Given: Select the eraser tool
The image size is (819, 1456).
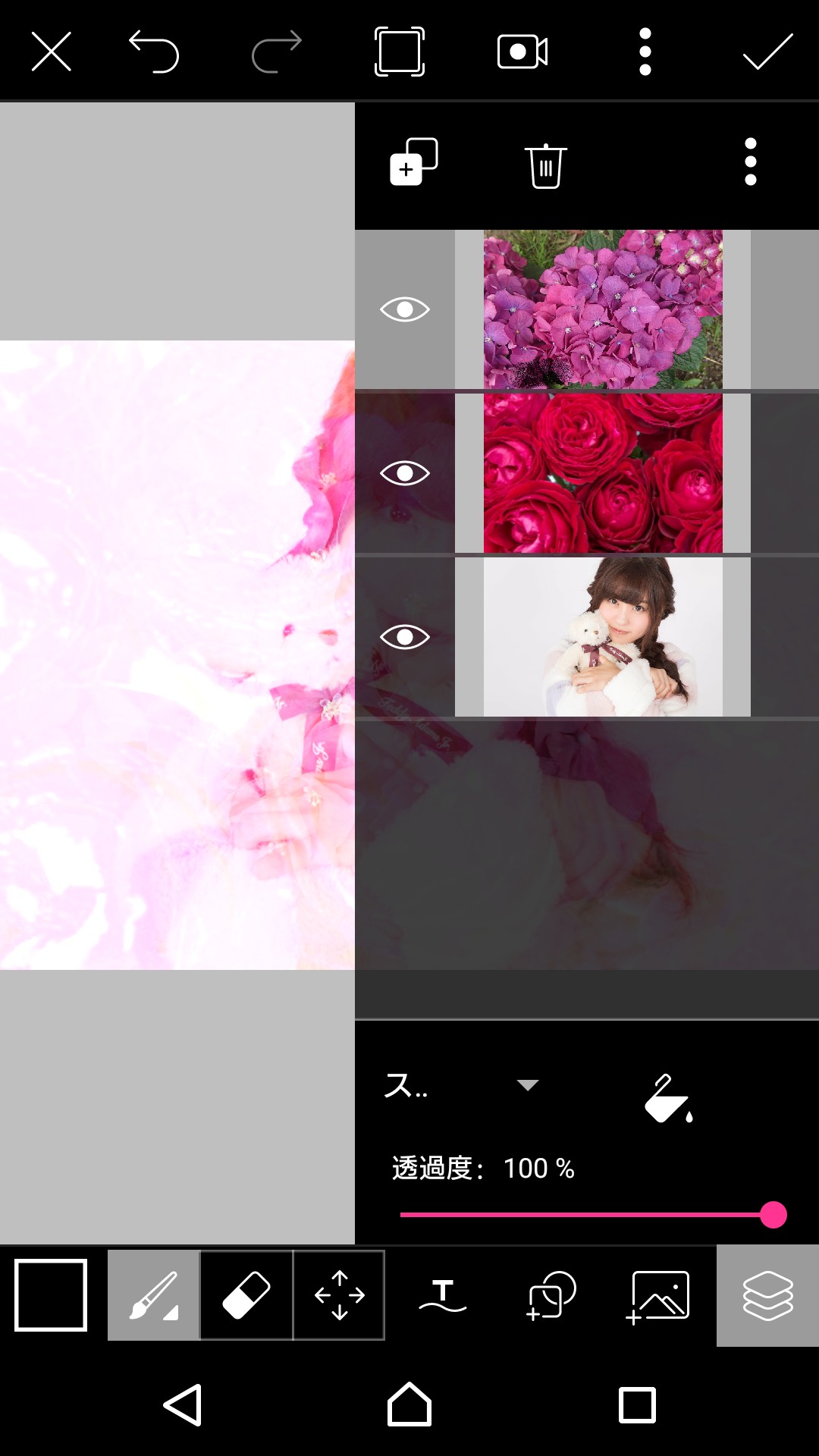Looking at the screenshot, I should pyautogui.click(x=246, y=1295).
